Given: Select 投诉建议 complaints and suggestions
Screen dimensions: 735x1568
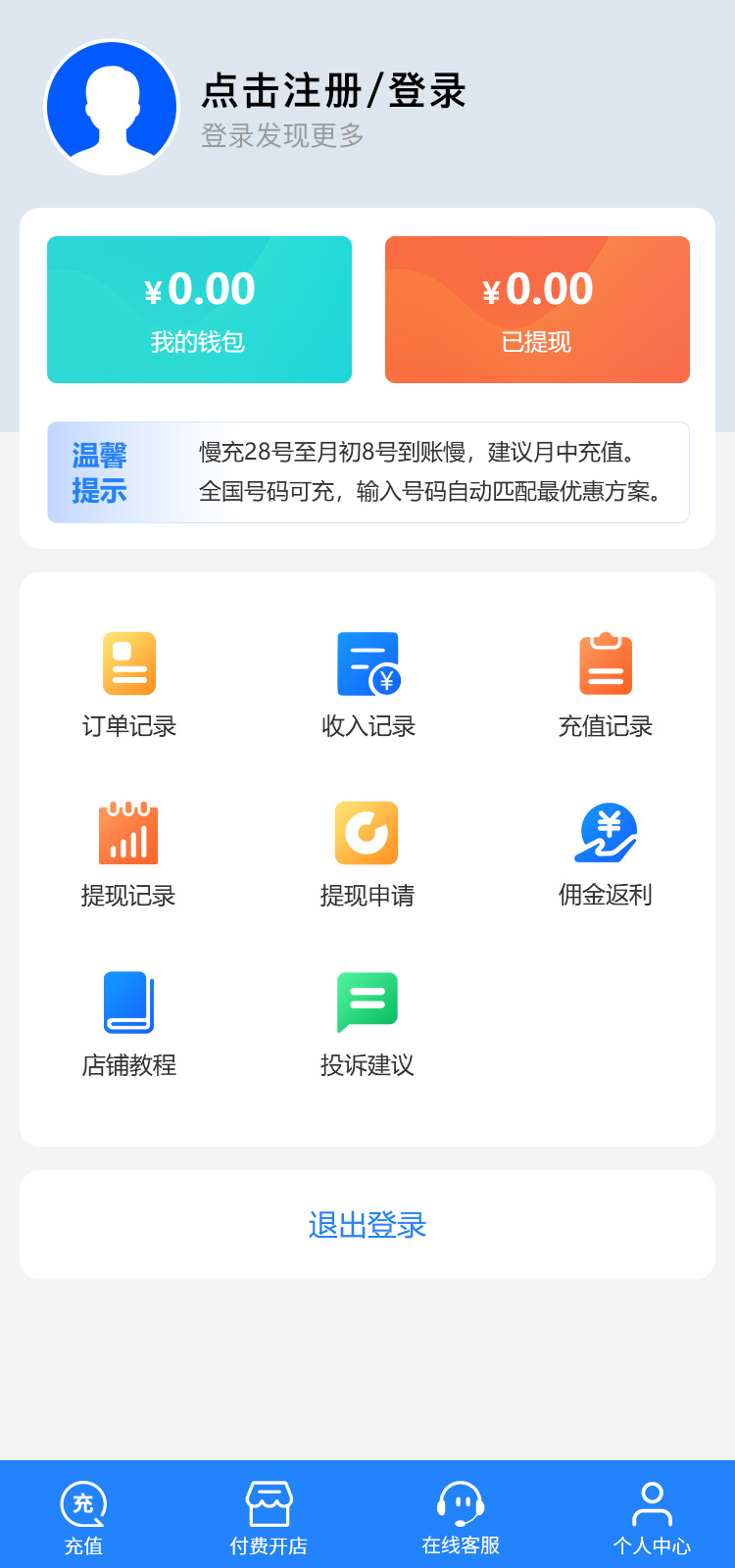Looking at the screenshot, I should click(367, 1023).
